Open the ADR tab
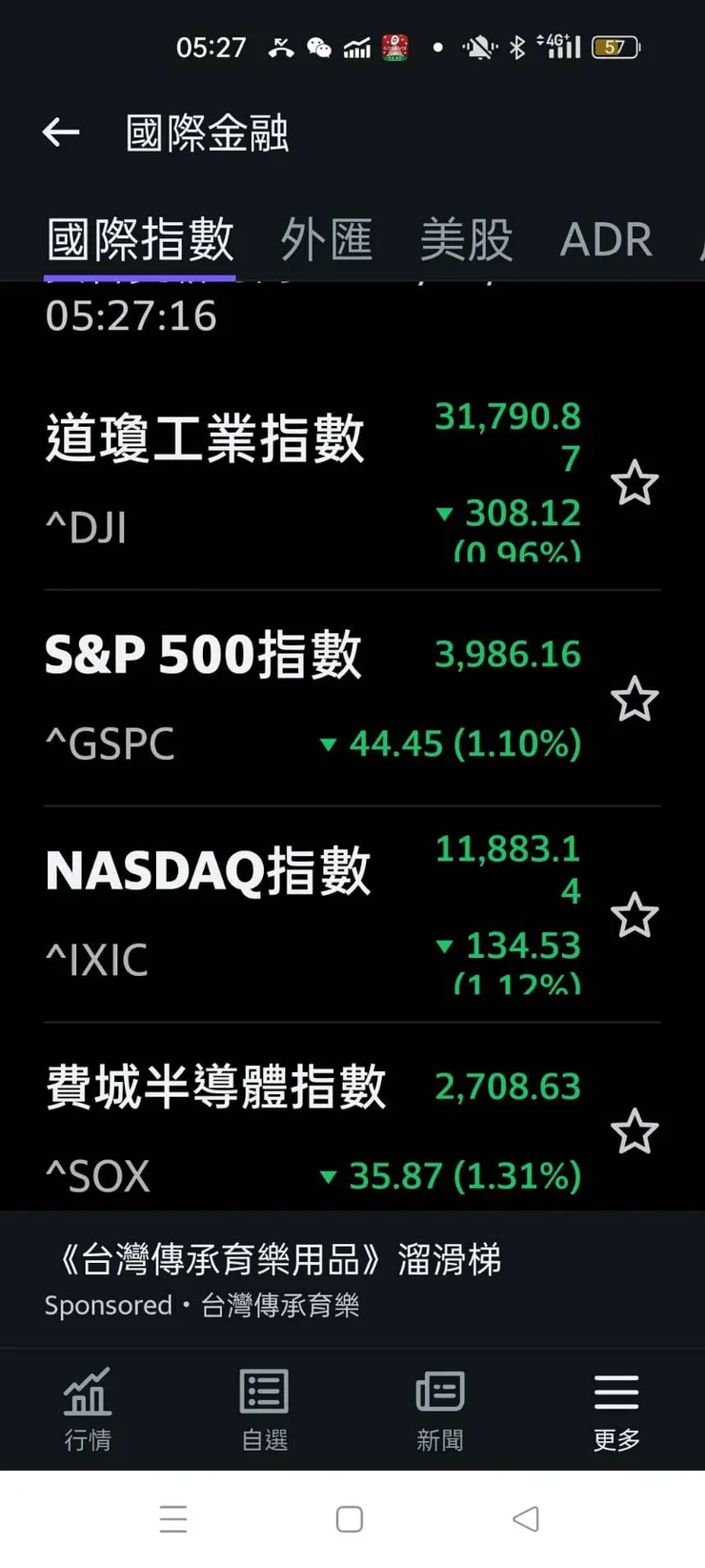The width and height of the screenshot is (705, 1568). (x=606, y=239)
